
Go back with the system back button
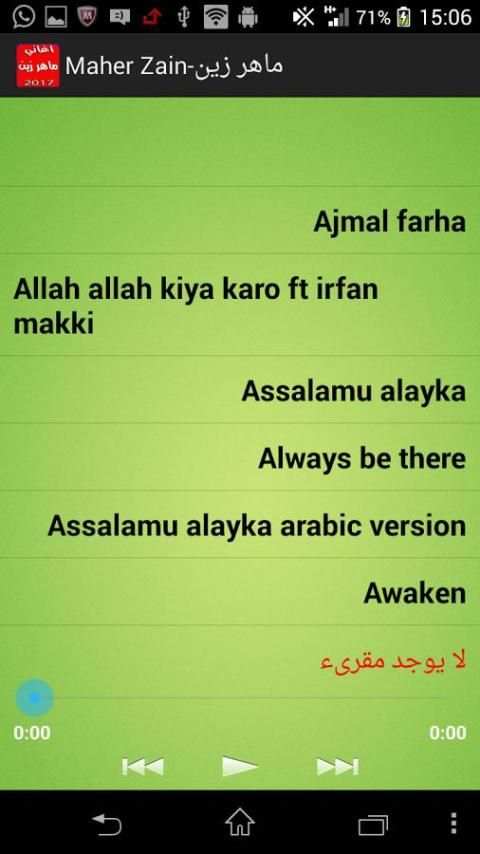click(106, 824)
